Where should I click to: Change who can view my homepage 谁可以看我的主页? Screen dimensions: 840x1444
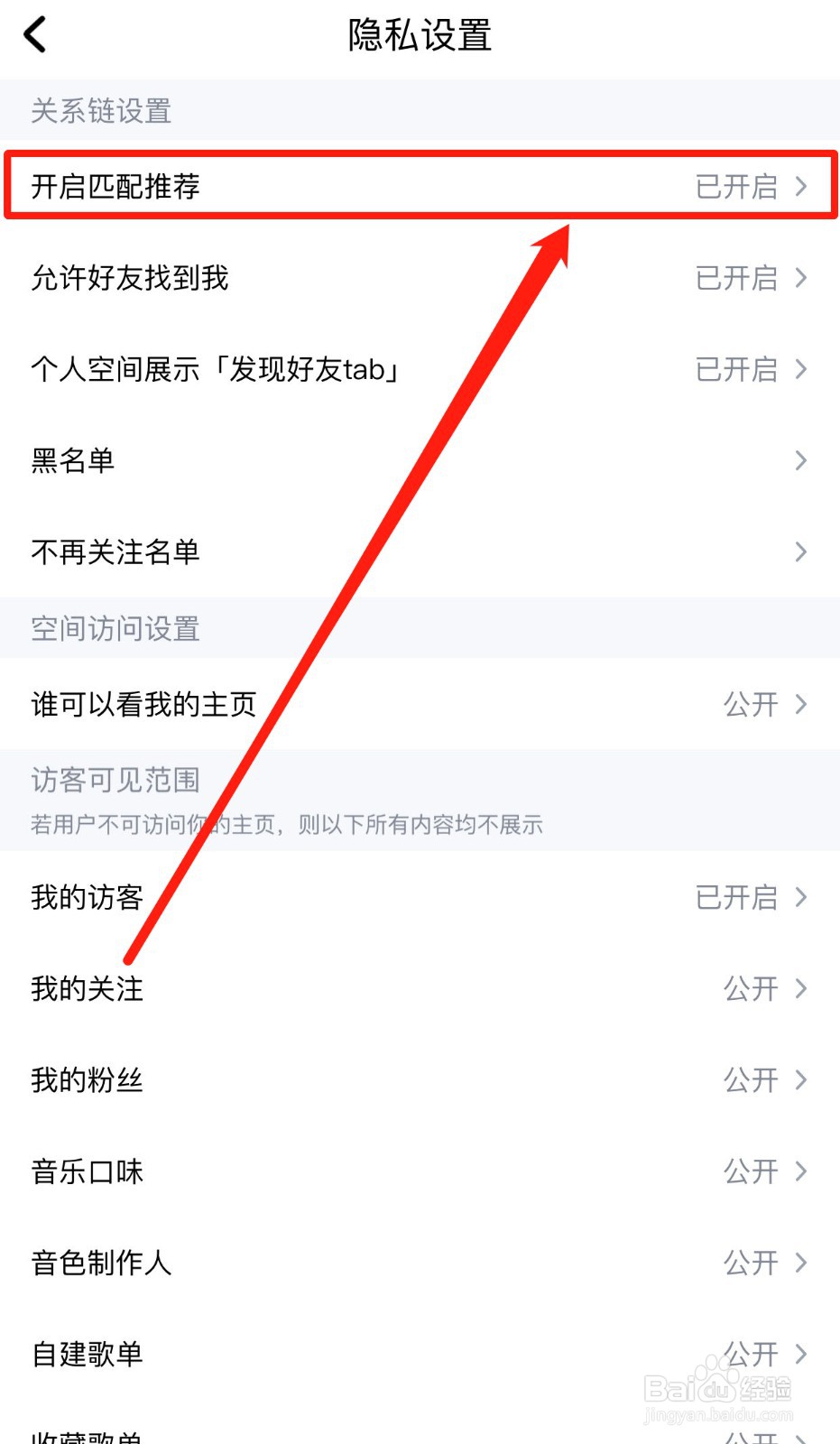click(x=361, y=704)
